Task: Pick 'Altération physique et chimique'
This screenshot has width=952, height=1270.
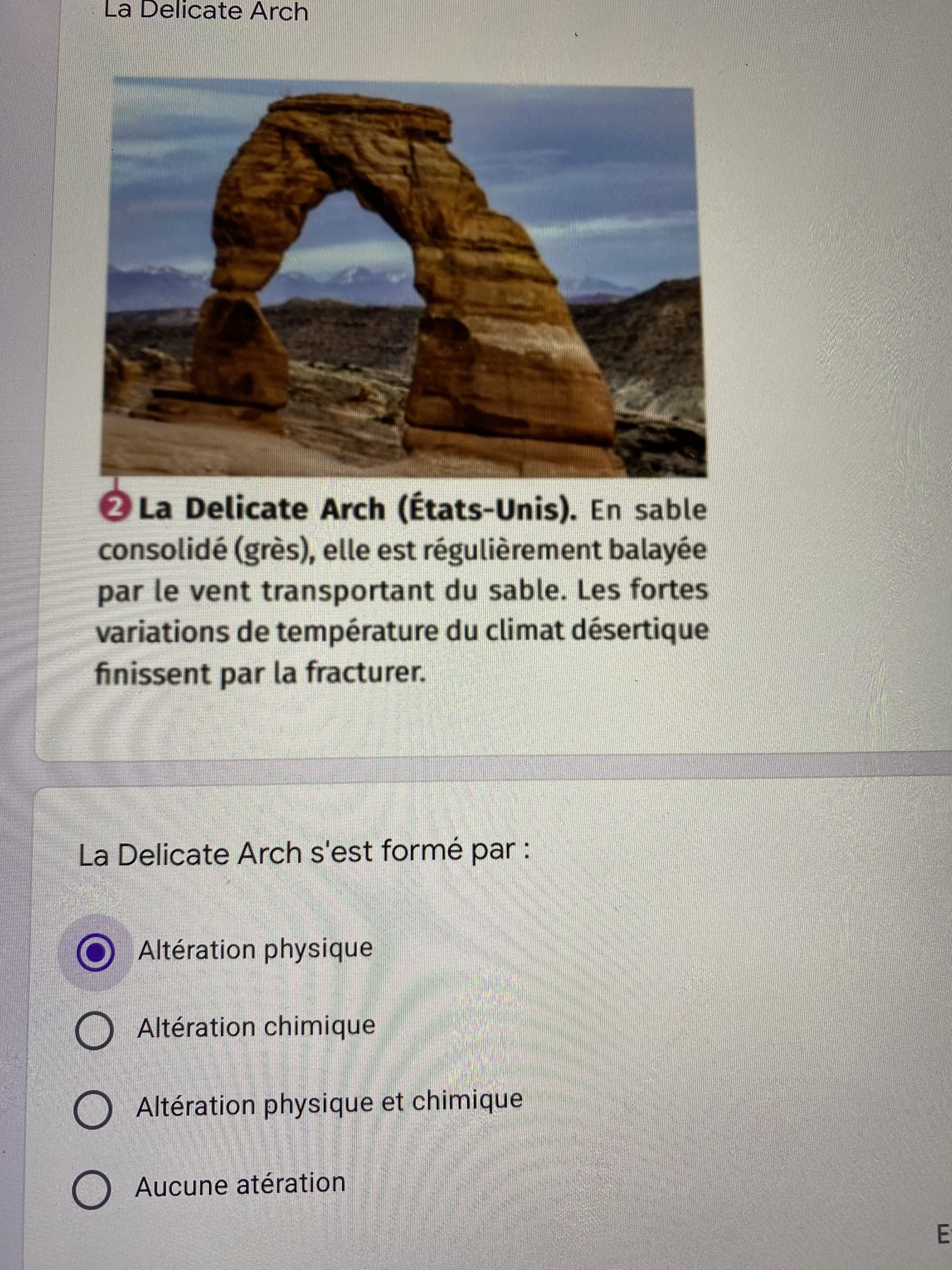Action: pos(92,1110)
